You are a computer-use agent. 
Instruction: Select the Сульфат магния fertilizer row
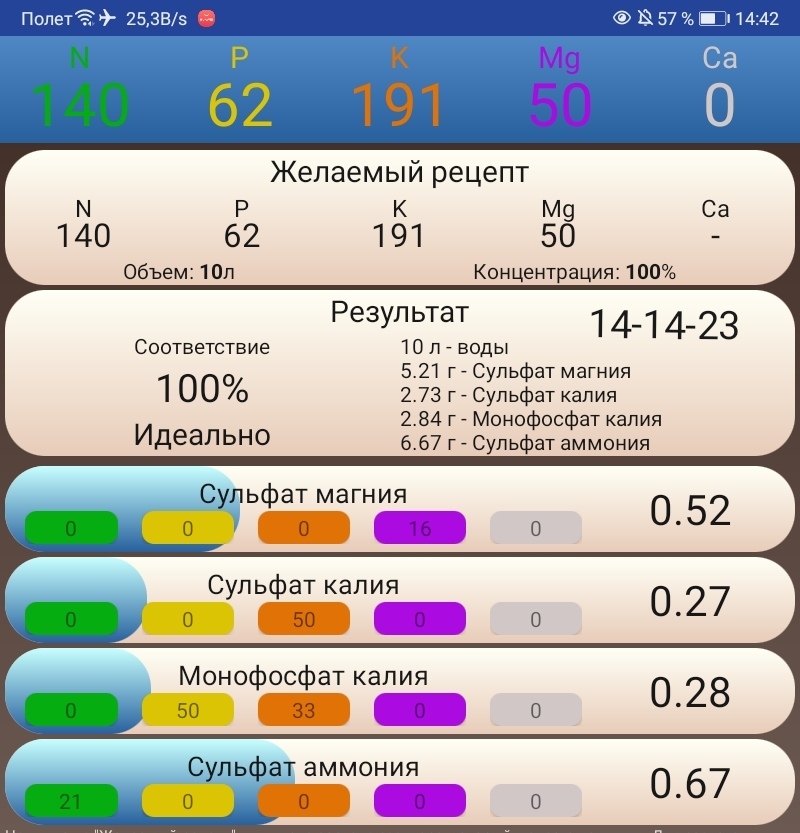[x=400, y=508]
